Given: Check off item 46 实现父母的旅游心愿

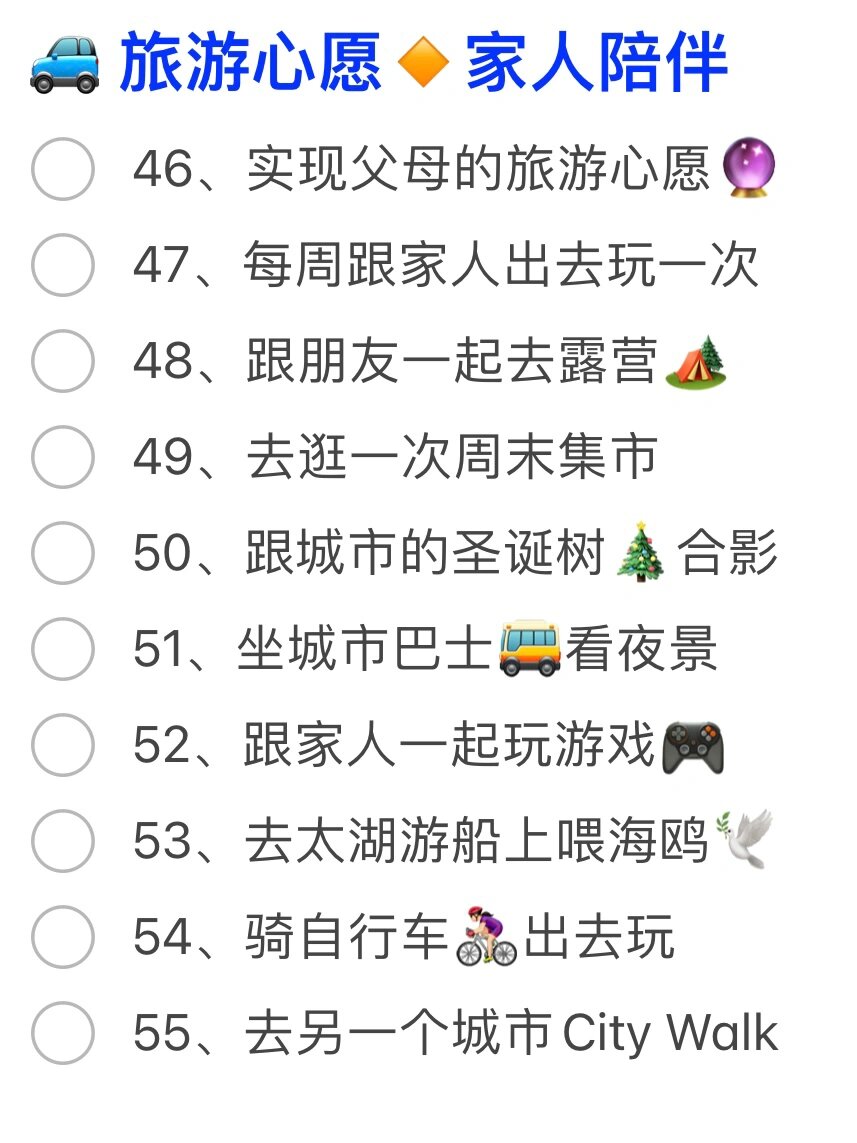Looking at the screenshot, I should click(62, 170).
